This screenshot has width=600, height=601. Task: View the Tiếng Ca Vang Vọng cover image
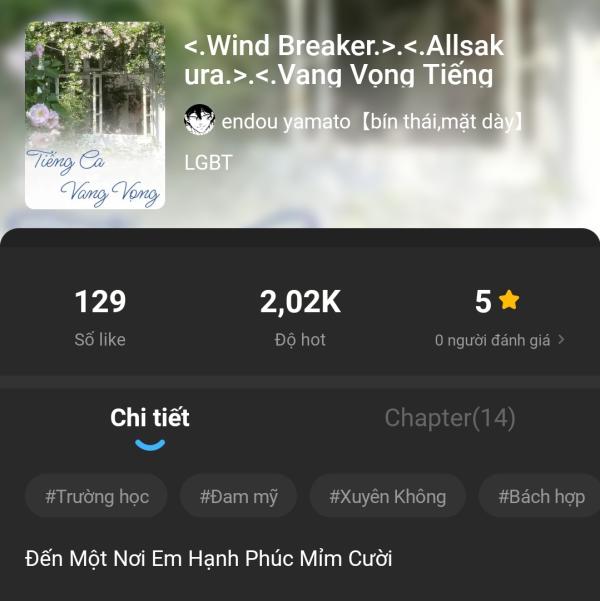[95, 115]
